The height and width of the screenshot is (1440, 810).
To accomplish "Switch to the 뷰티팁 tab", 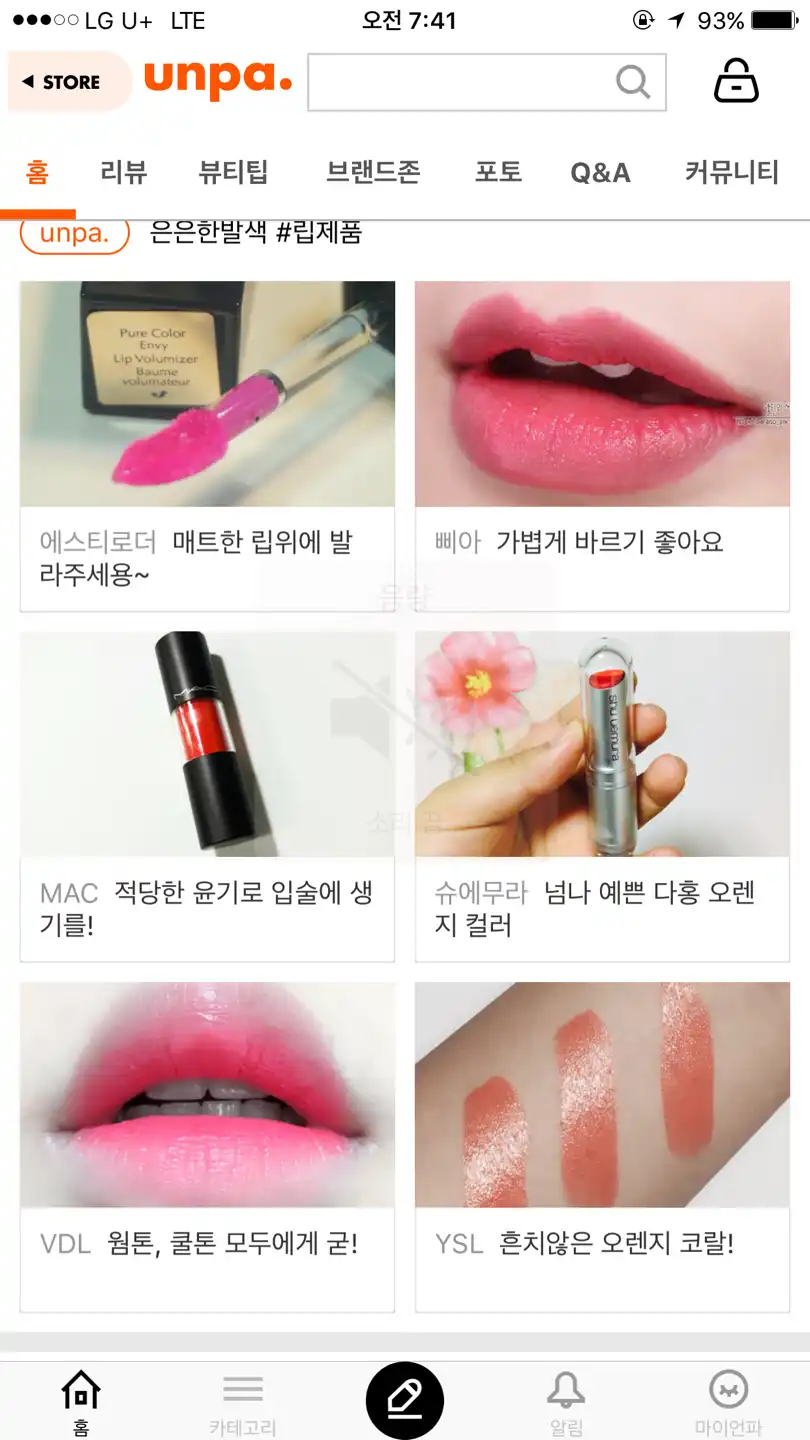I will [x=233, y=172].
